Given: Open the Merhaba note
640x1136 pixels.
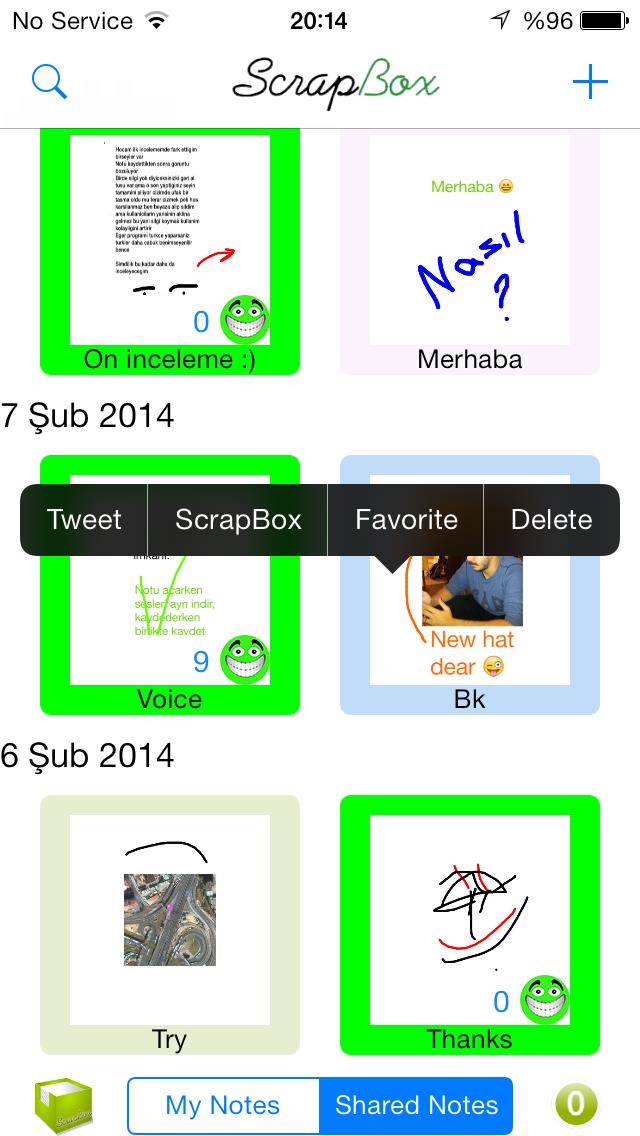Looking at the screenshot, I should (x=469, y=250).
